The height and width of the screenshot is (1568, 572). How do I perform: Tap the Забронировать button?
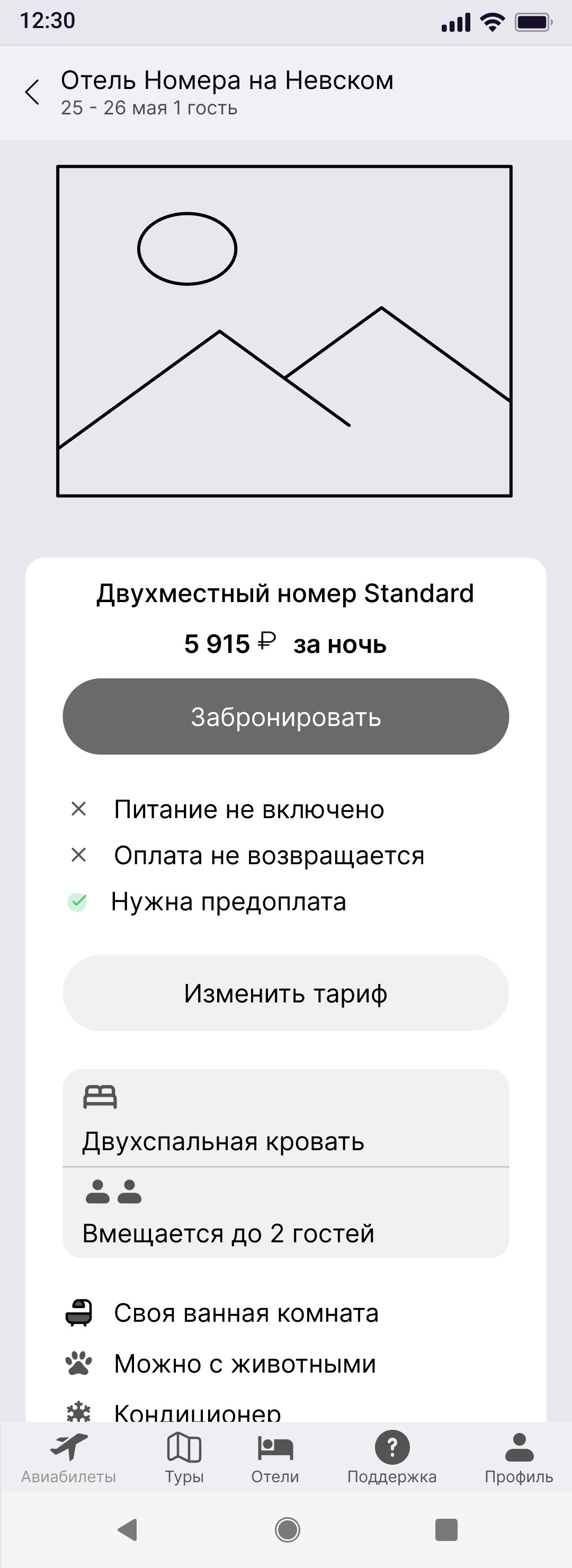[285, 716]
